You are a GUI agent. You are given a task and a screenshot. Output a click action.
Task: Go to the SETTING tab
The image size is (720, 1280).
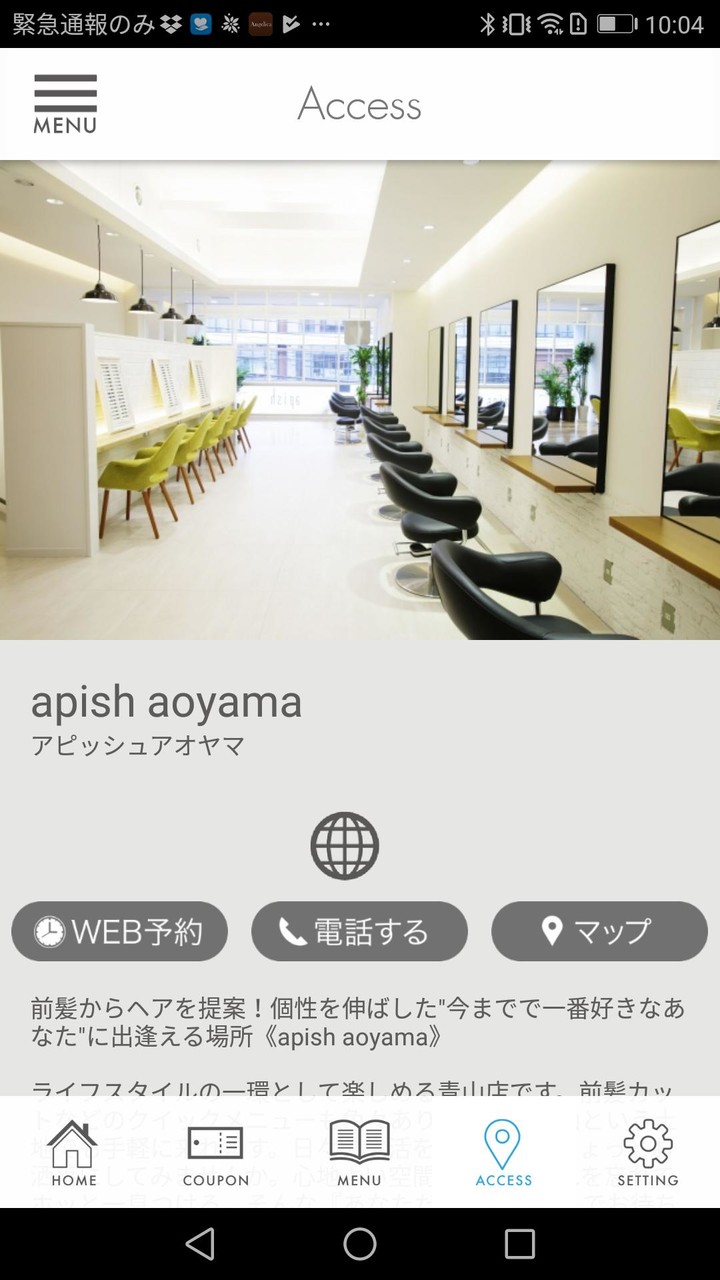(x=647, y=1153)
